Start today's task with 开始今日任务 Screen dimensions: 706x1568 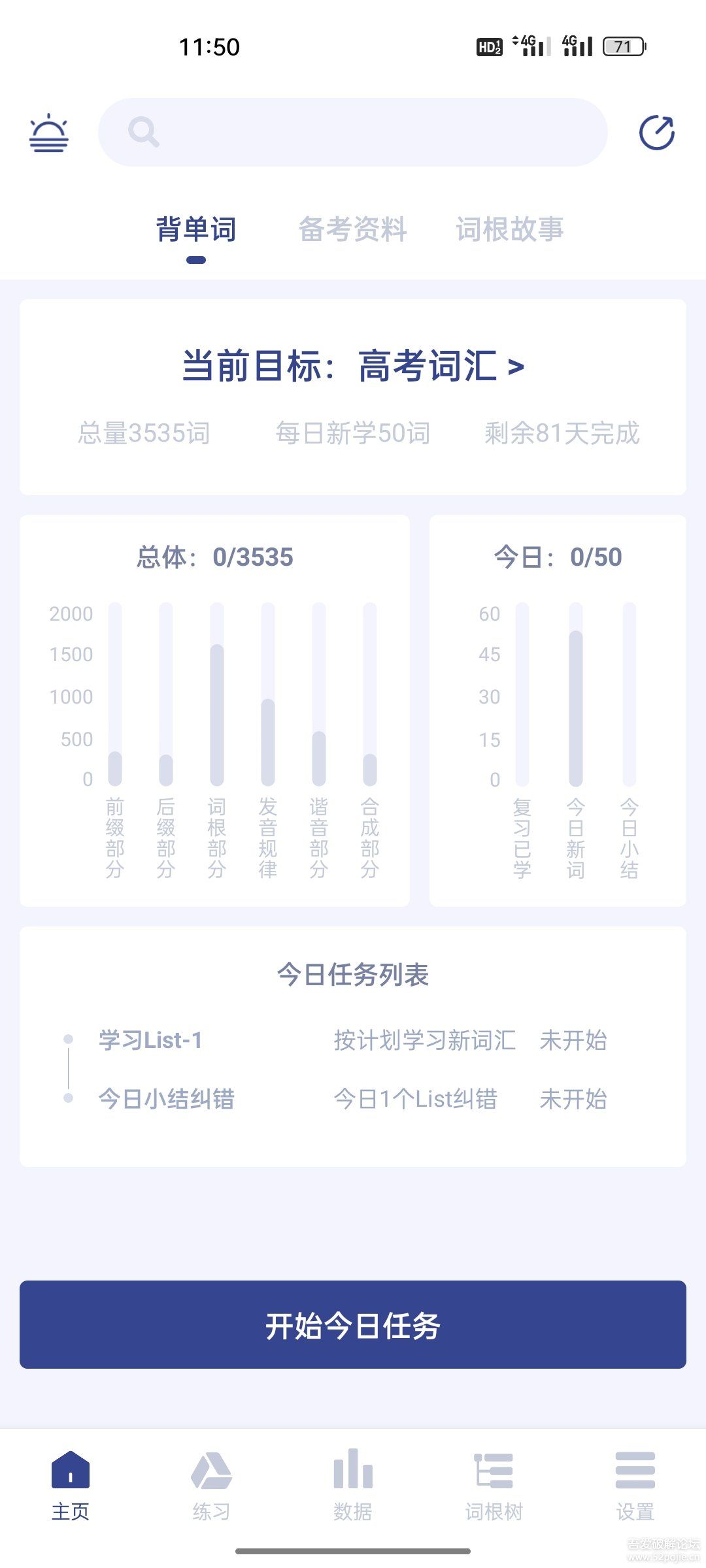353,1325
